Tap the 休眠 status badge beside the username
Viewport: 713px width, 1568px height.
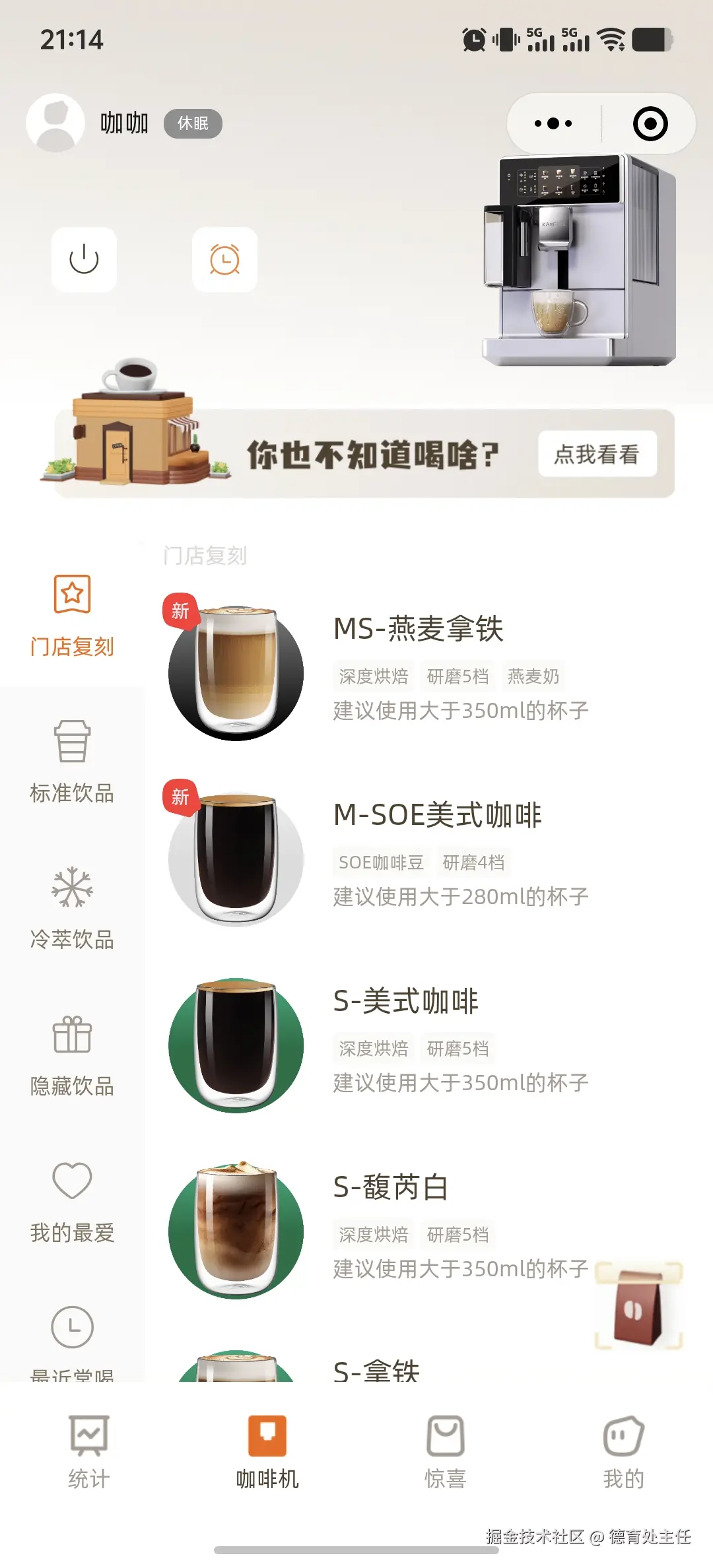click(x=192, y=123)
